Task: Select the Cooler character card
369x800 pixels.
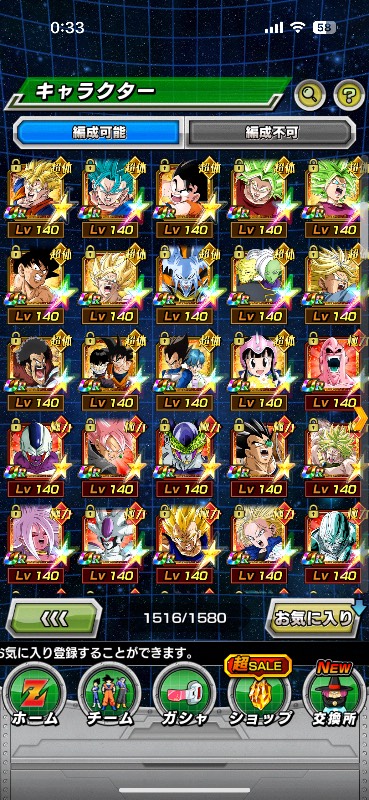Action: click(36, 458)
